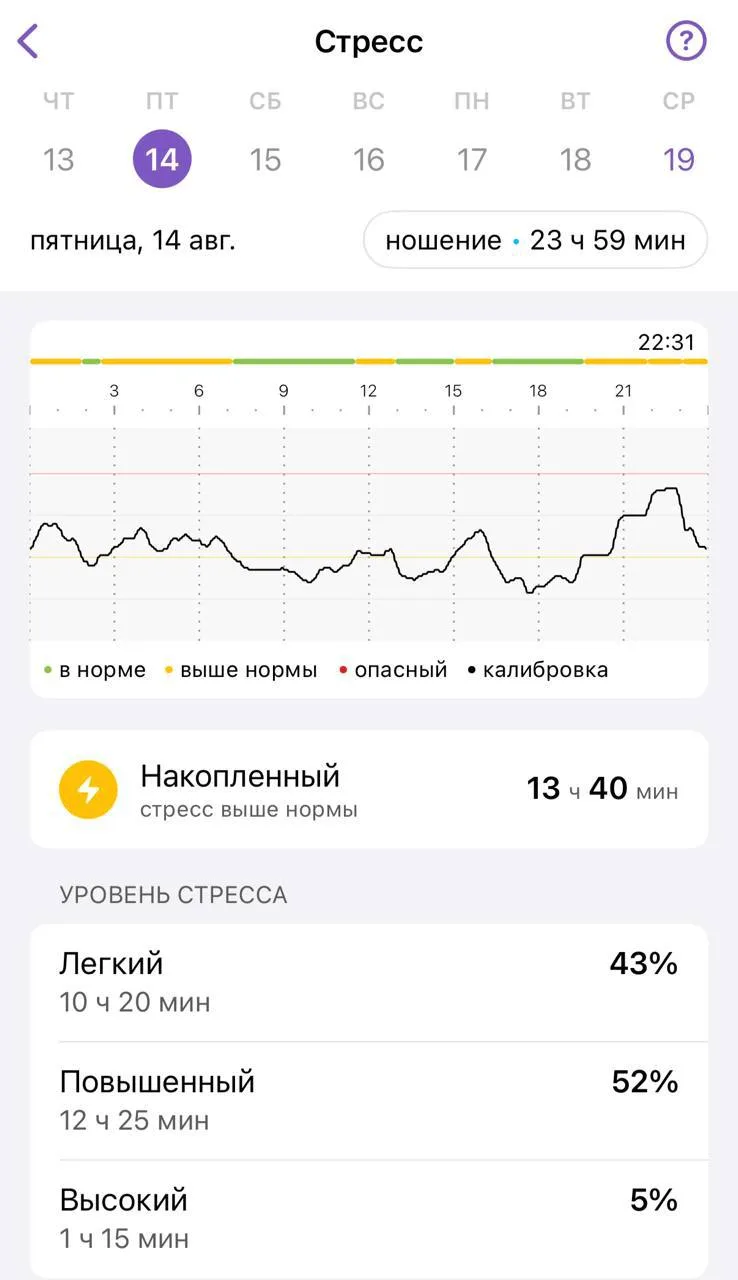738x1280 pixels.
Task: Open the help question mark icon
Action: 686,41
